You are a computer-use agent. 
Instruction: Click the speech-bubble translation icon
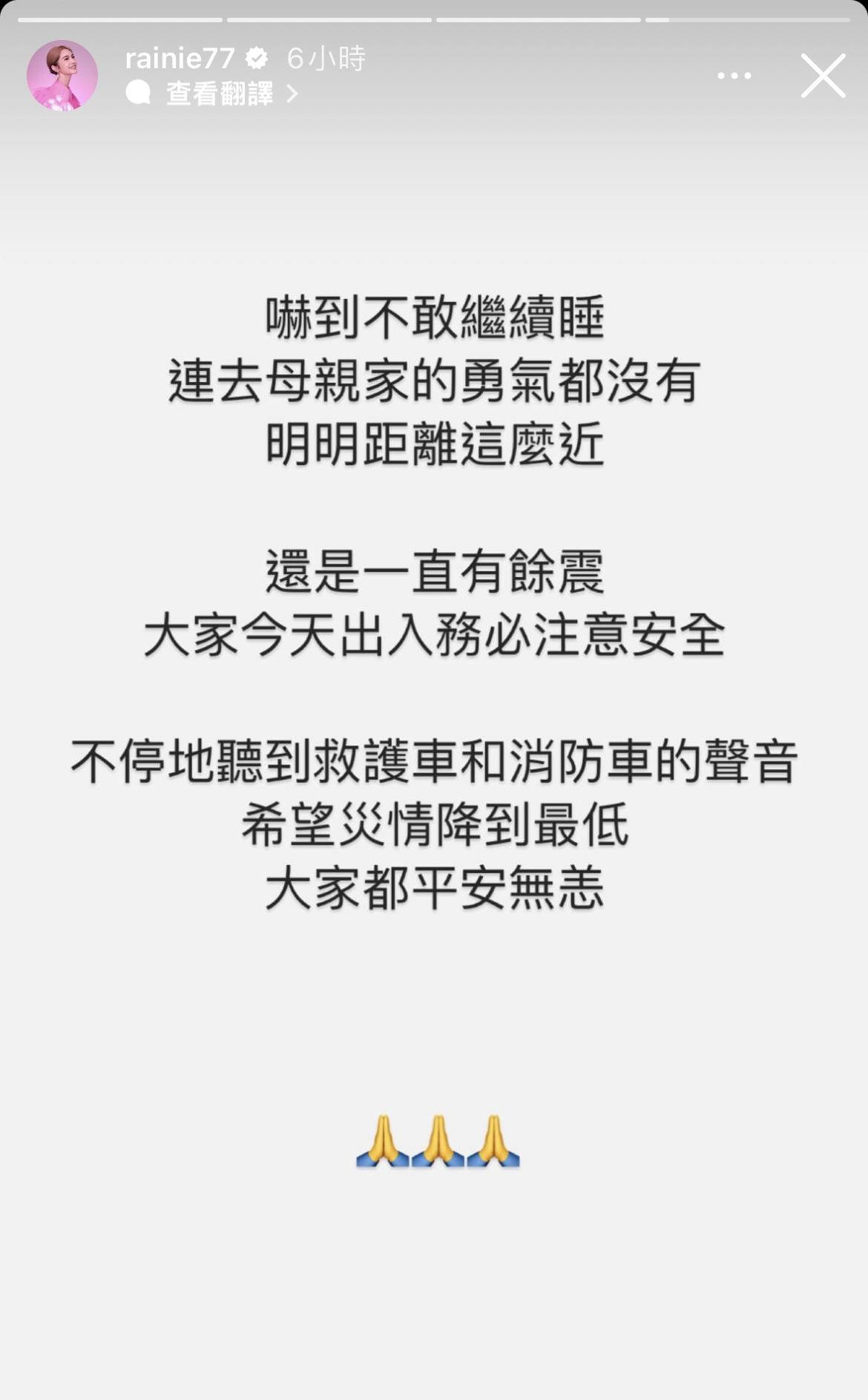pyautogui.click(x=137, y=92)
